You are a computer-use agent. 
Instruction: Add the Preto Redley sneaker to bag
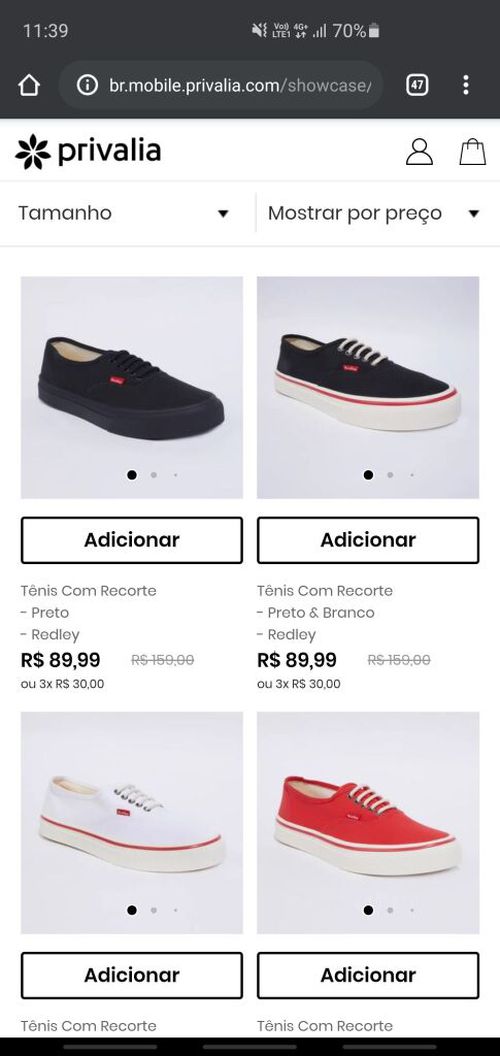tap(132, 540)
